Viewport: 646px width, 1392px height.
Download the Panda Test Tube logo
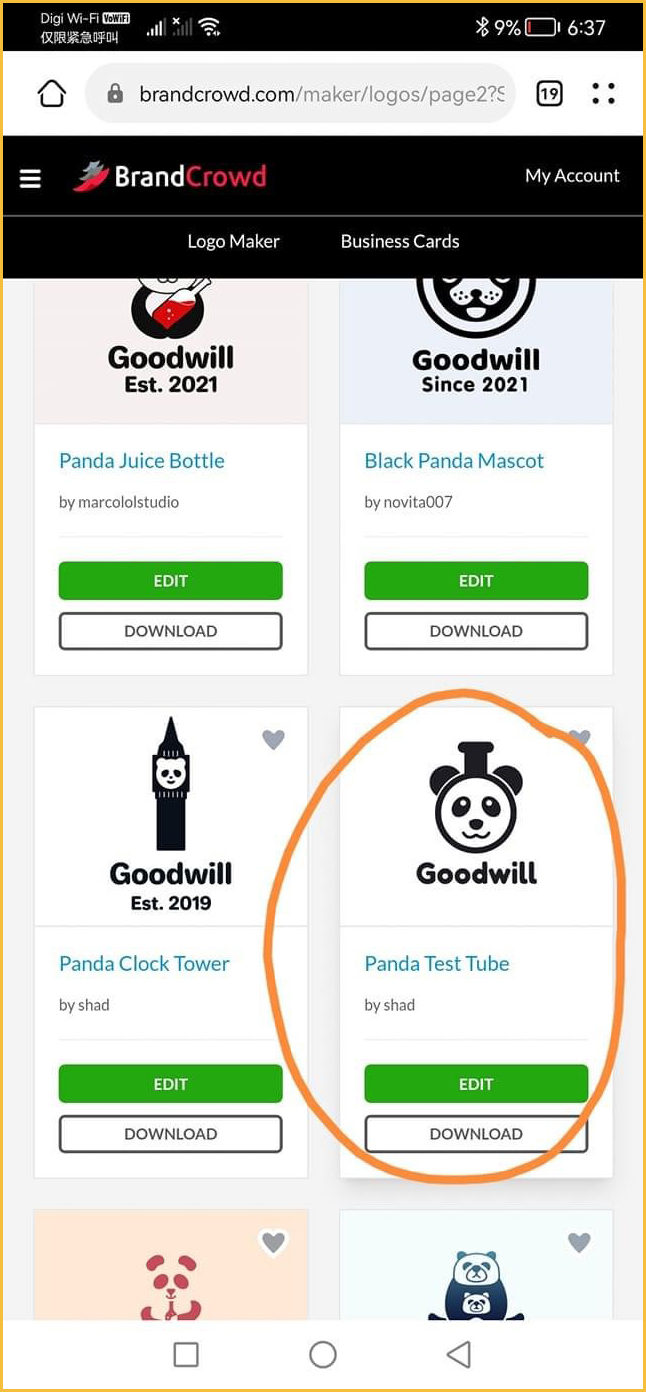(476, 1134)
